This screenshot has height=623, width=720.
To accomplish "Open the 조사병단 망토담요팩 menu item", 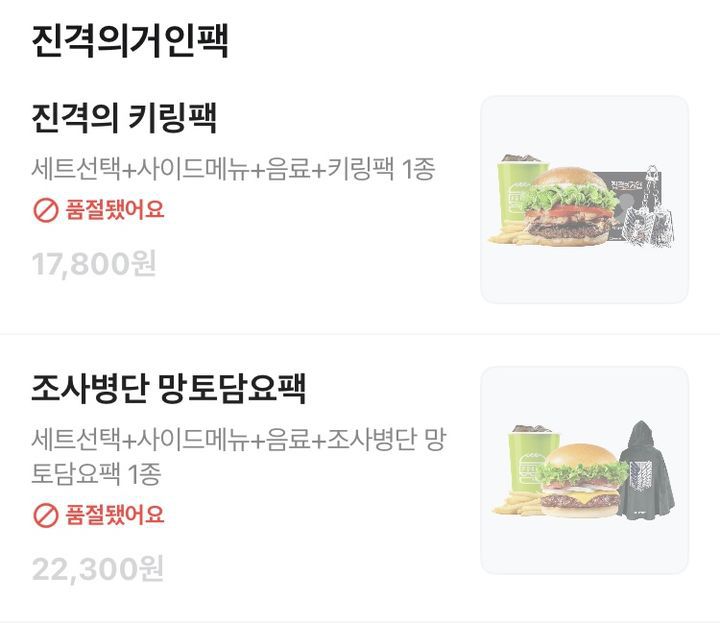I will tap(169, 389).
